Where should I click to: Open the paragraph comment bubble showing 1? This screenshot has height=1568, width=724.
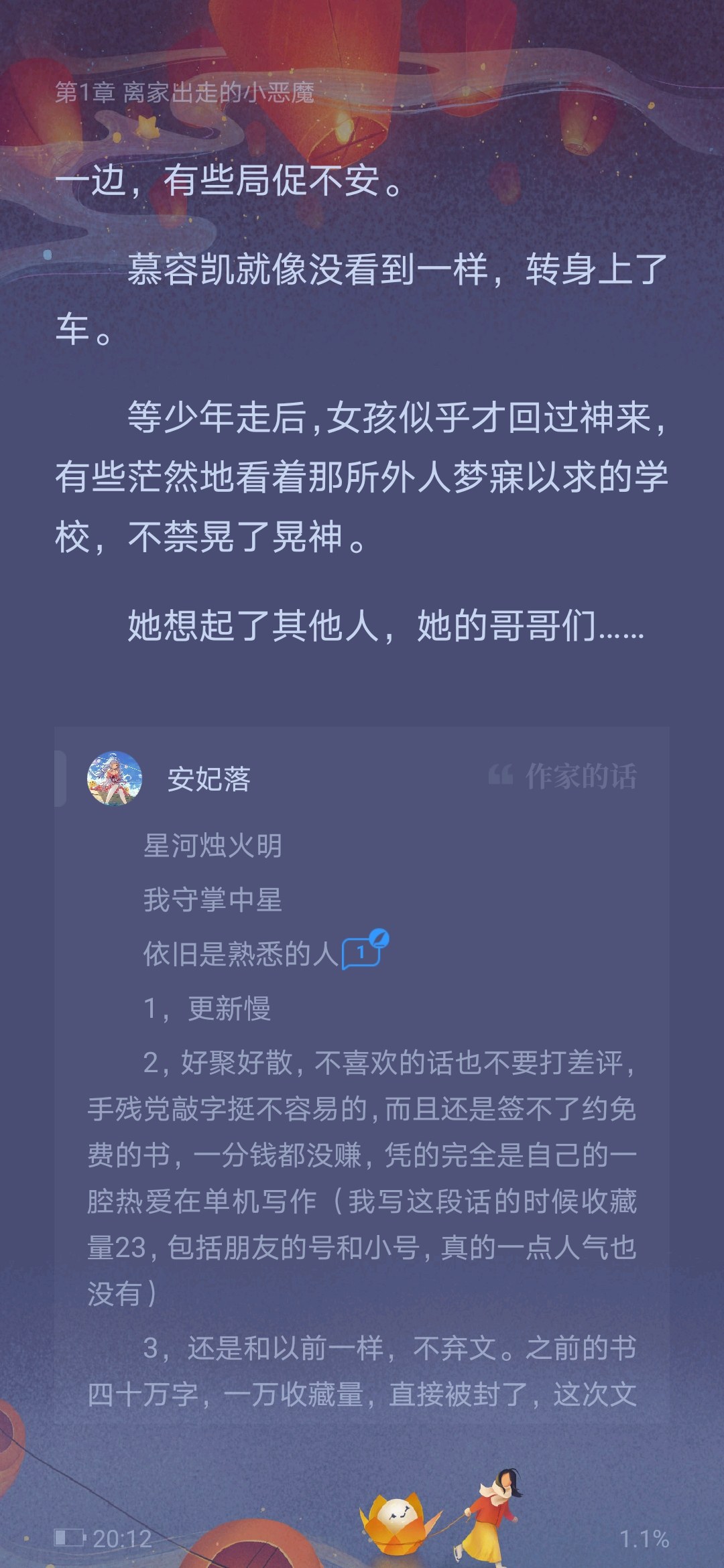363,952
